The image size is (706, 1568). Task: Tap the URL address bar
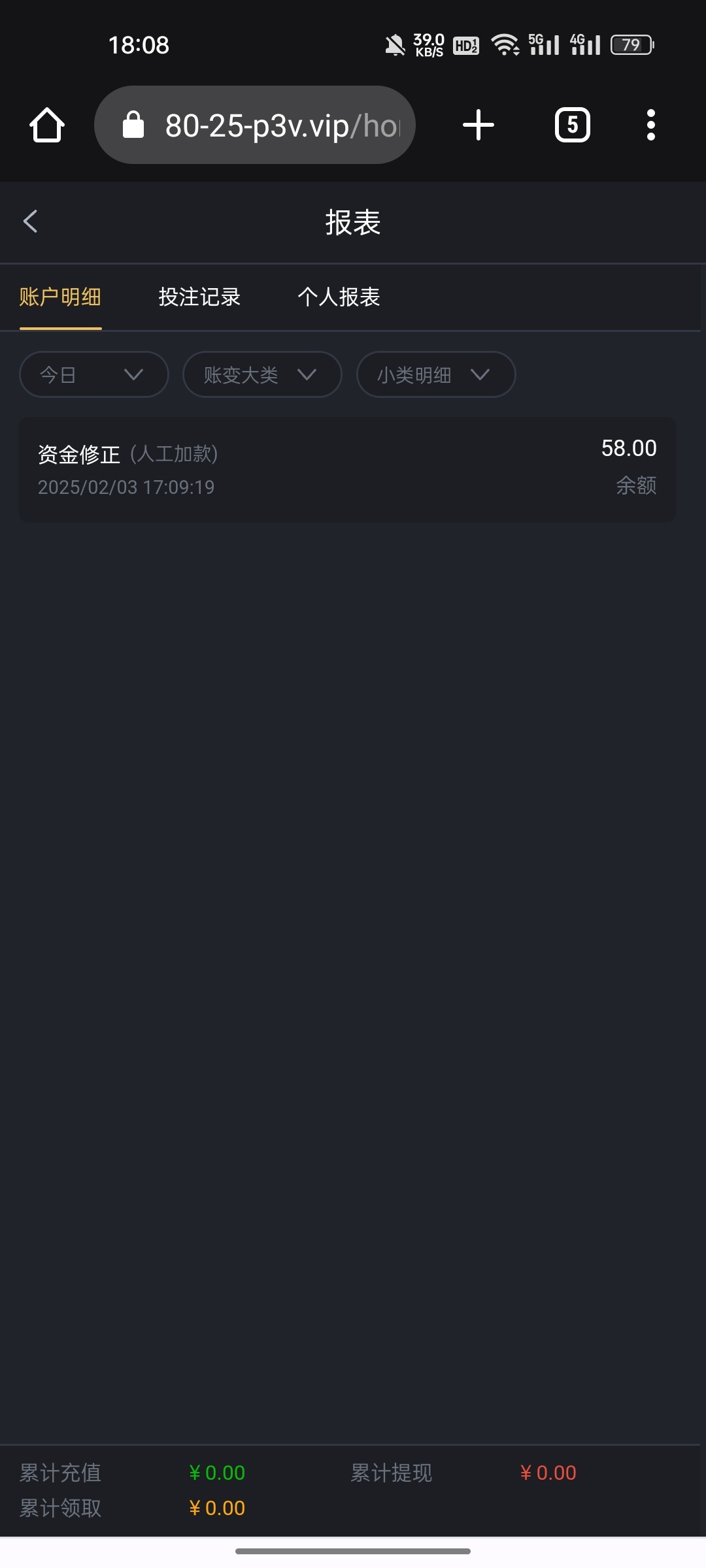tap(255, 125)
